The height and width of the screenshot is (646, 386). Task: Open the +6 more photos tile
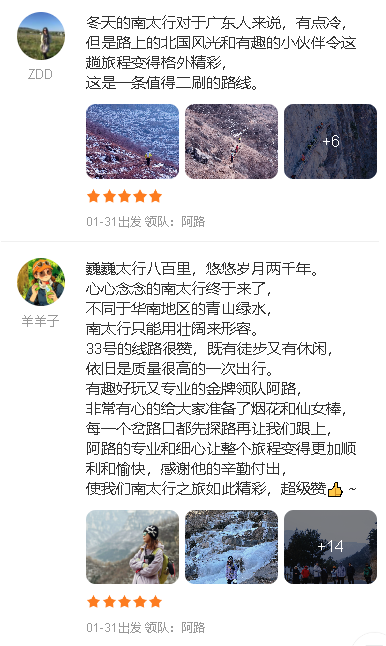pos(330,141)
